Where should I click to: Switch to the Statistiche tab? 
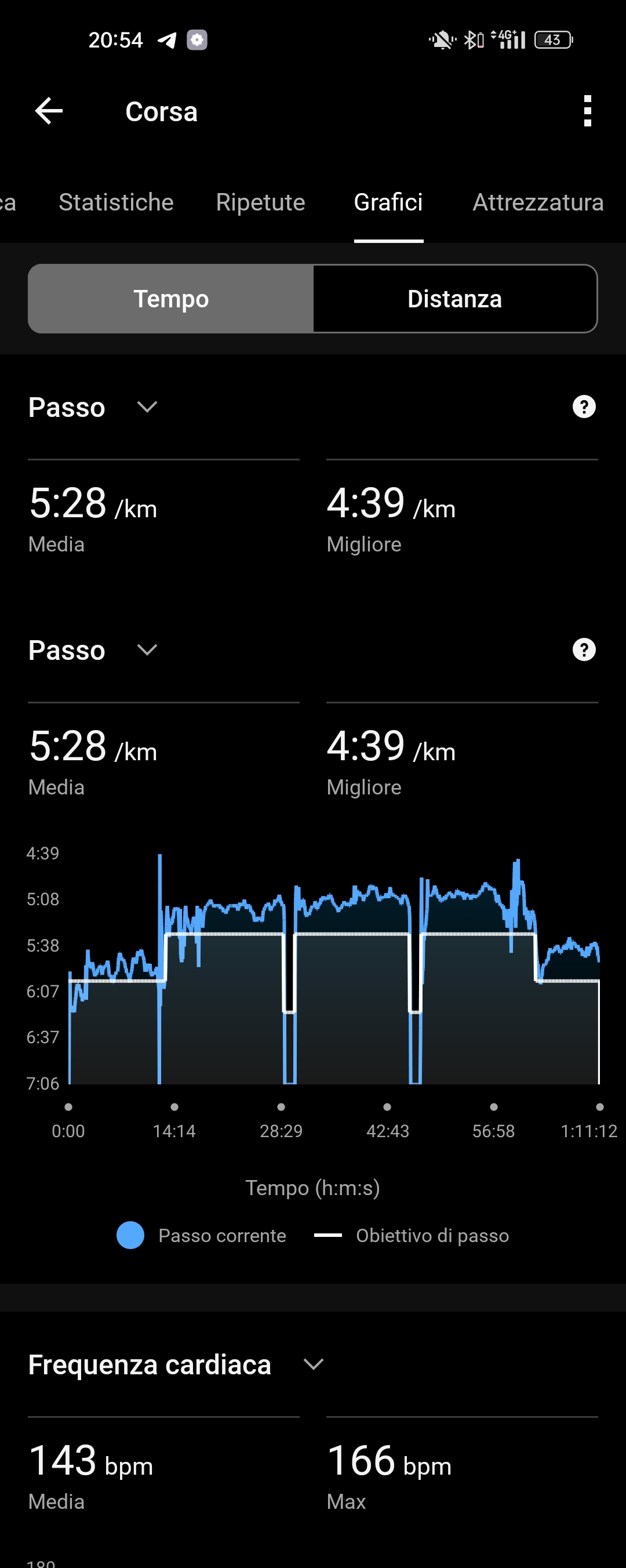tap(115, 202)
